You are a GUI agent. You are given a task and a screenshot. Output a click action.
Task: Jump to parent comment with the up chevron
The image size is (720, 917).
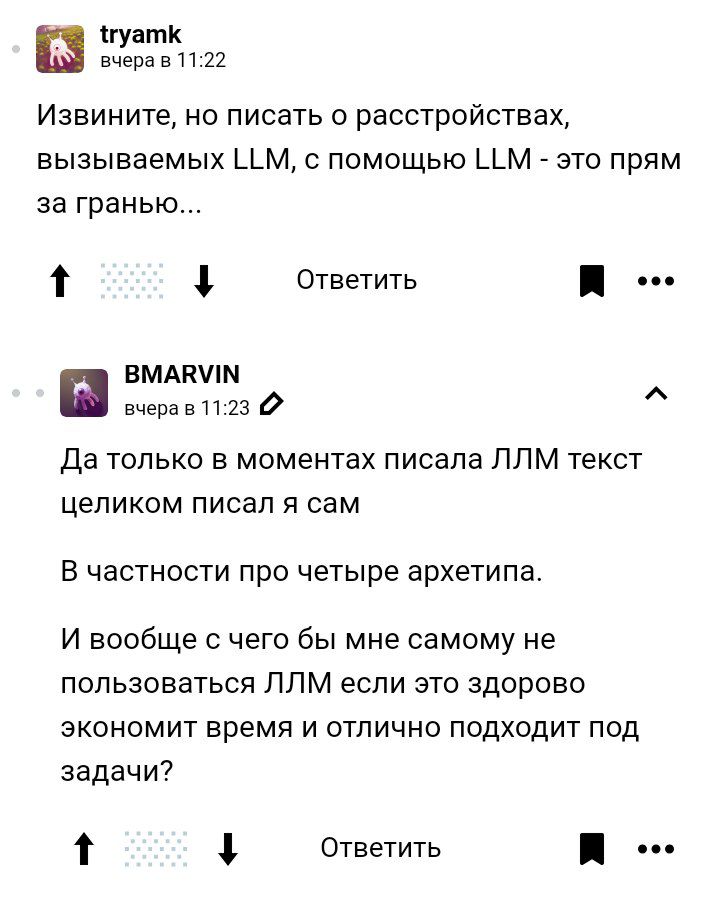(656, 393)
